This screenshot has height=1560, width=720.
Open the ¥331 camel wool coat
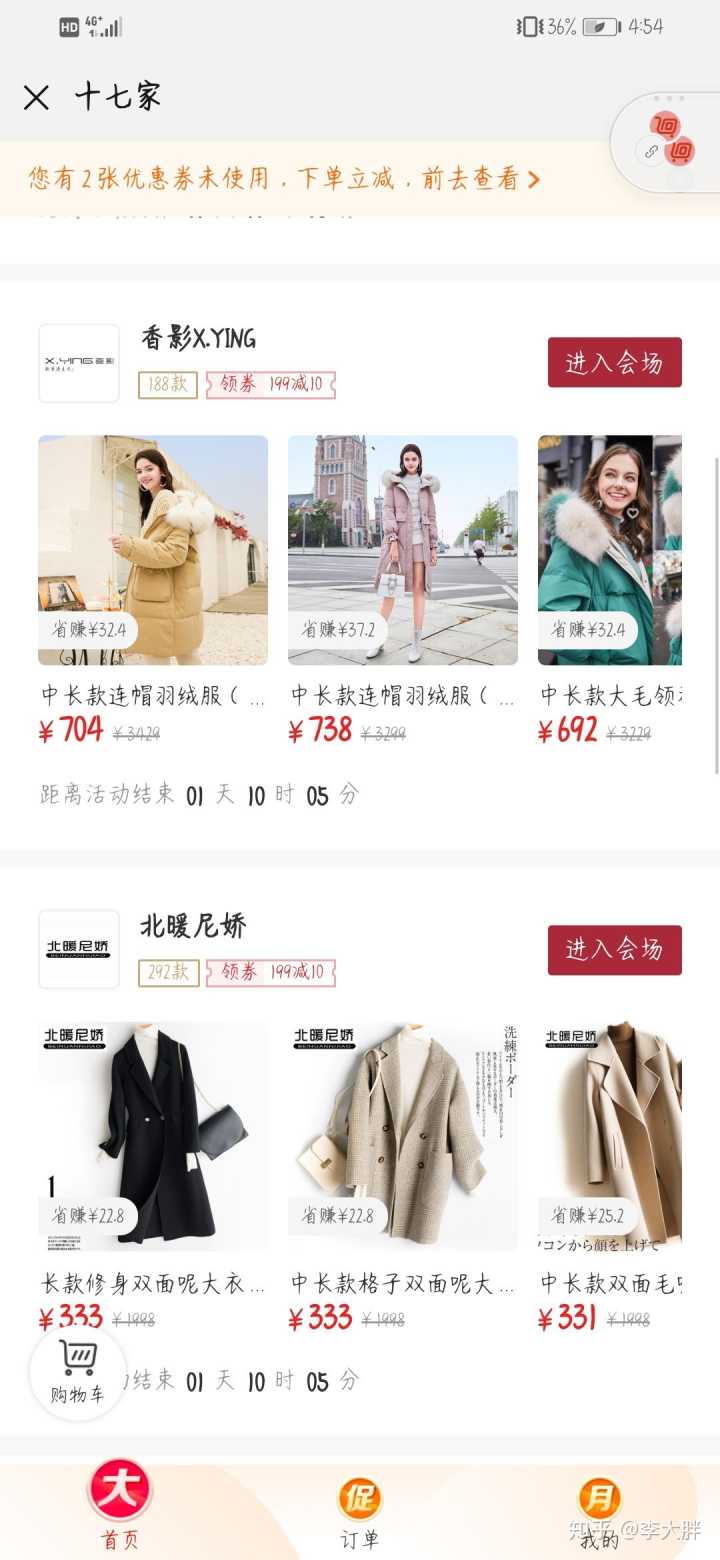pyautogui.click(x=610, y=1136)
